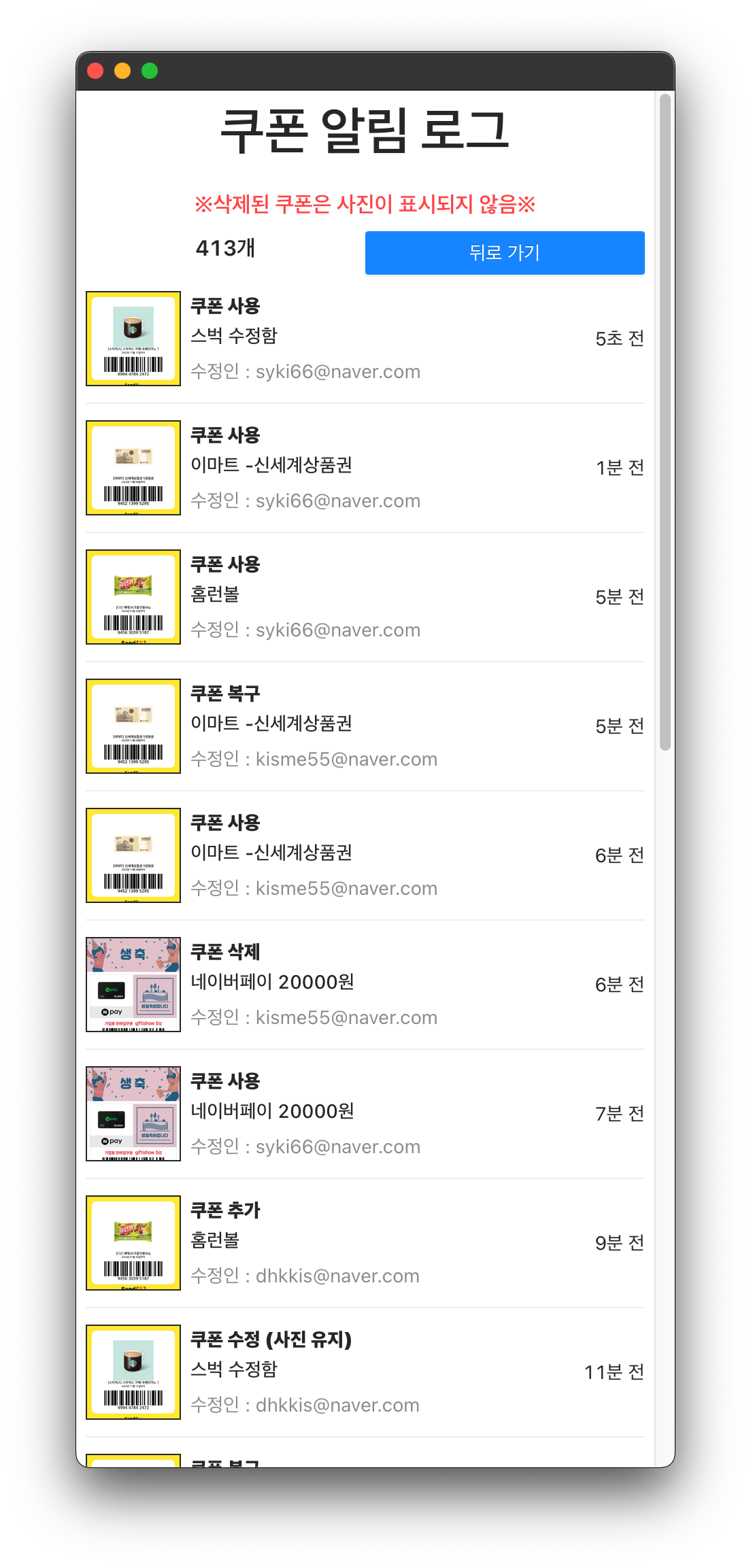The height and width of the screenshot is (1568, 751).
Task: Select the 홈런볼 쿠폰 사용 log entry
Action: (x=365, y=597)
